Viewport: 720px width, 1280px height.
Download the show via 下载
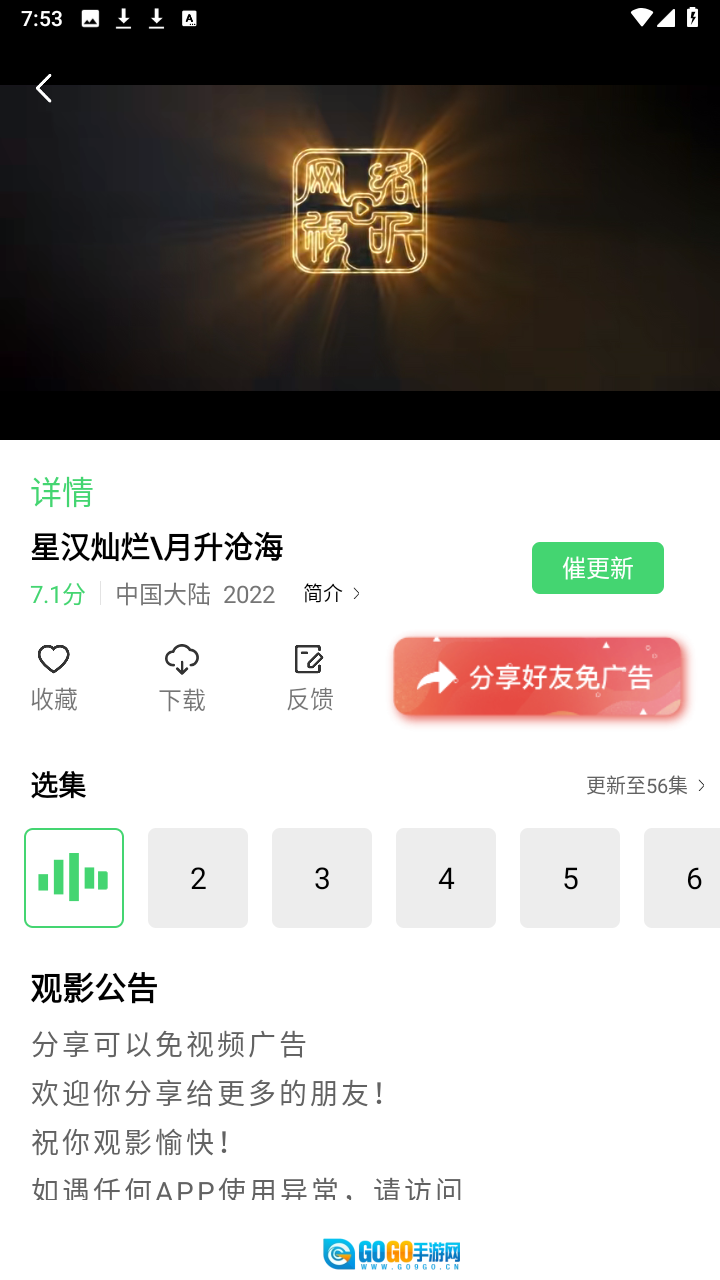click(x=182, y=676)
